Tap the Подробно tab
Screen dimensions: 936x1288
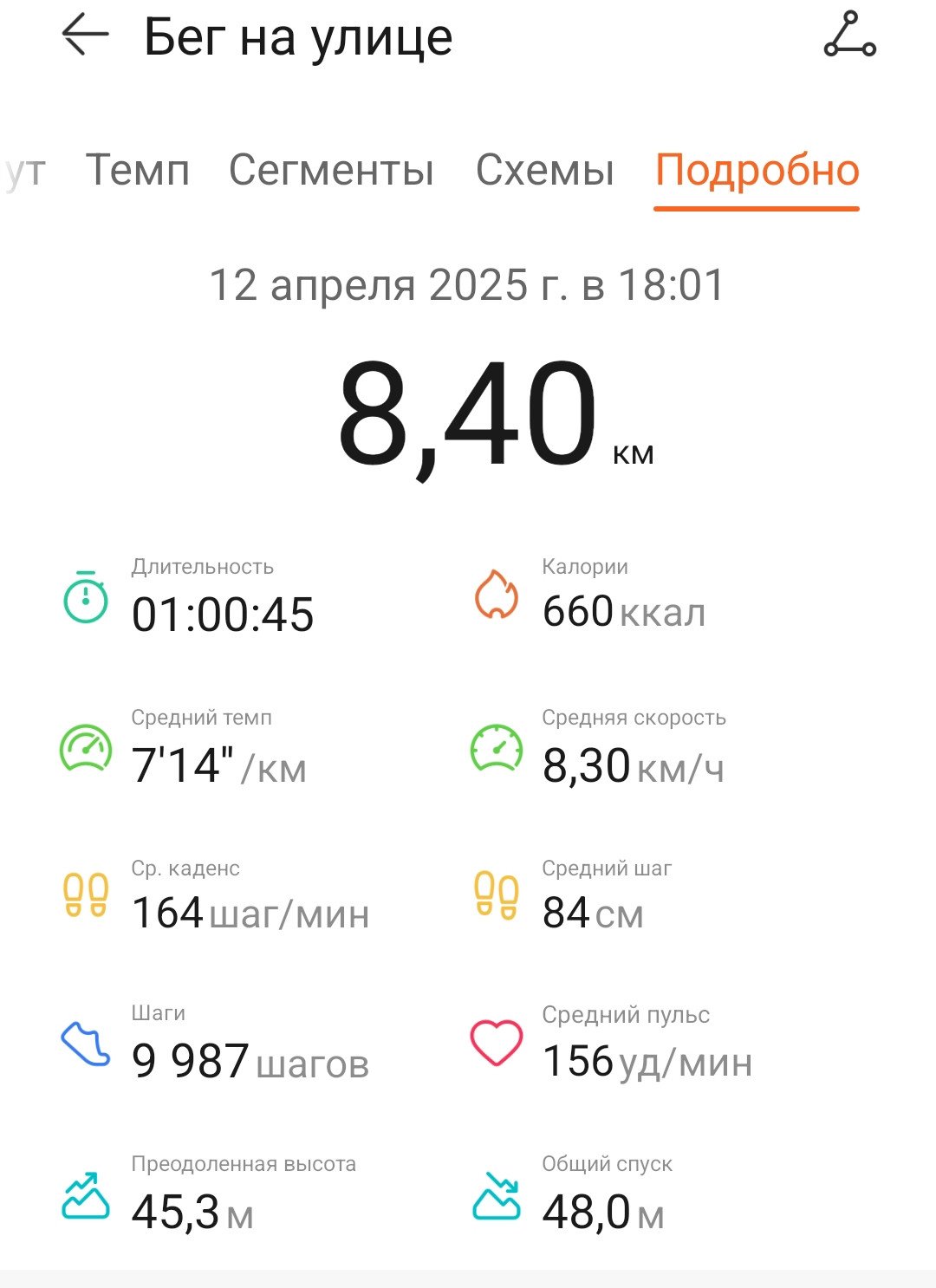757,170
